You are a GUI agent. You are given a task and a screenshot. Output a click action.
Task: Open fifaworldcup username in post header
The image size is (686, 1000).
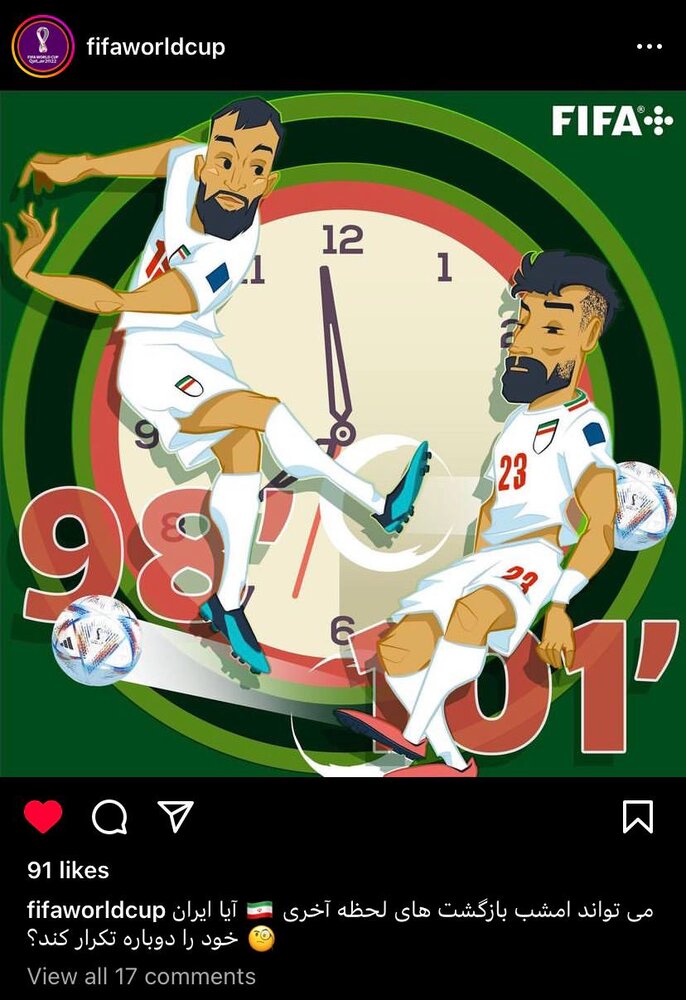(155, 47)
